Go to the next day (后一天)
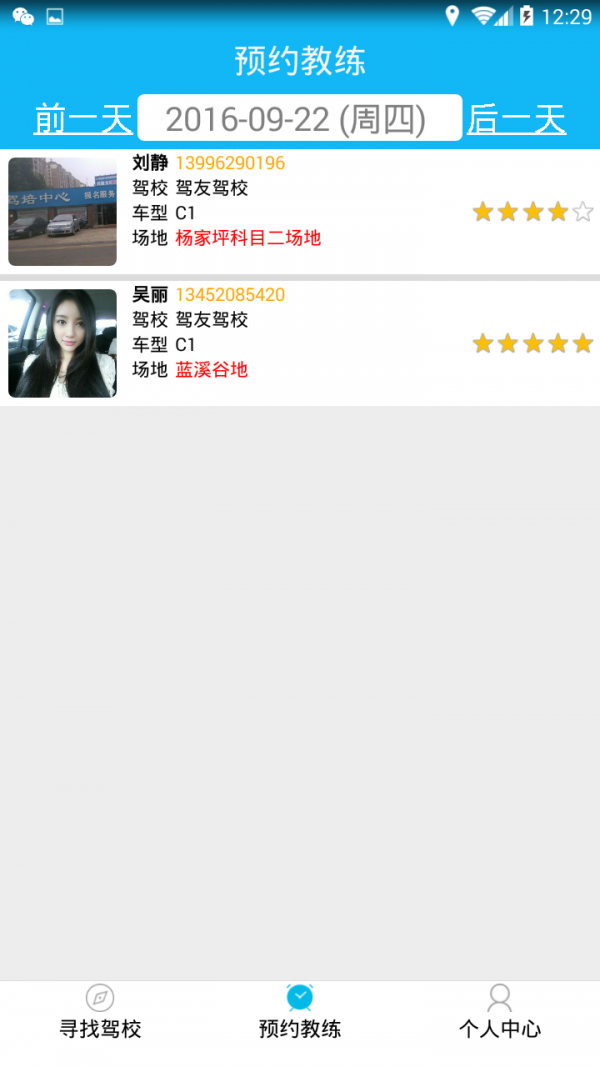The height and width of the screenshot is (1067, 600). point(516,119)
